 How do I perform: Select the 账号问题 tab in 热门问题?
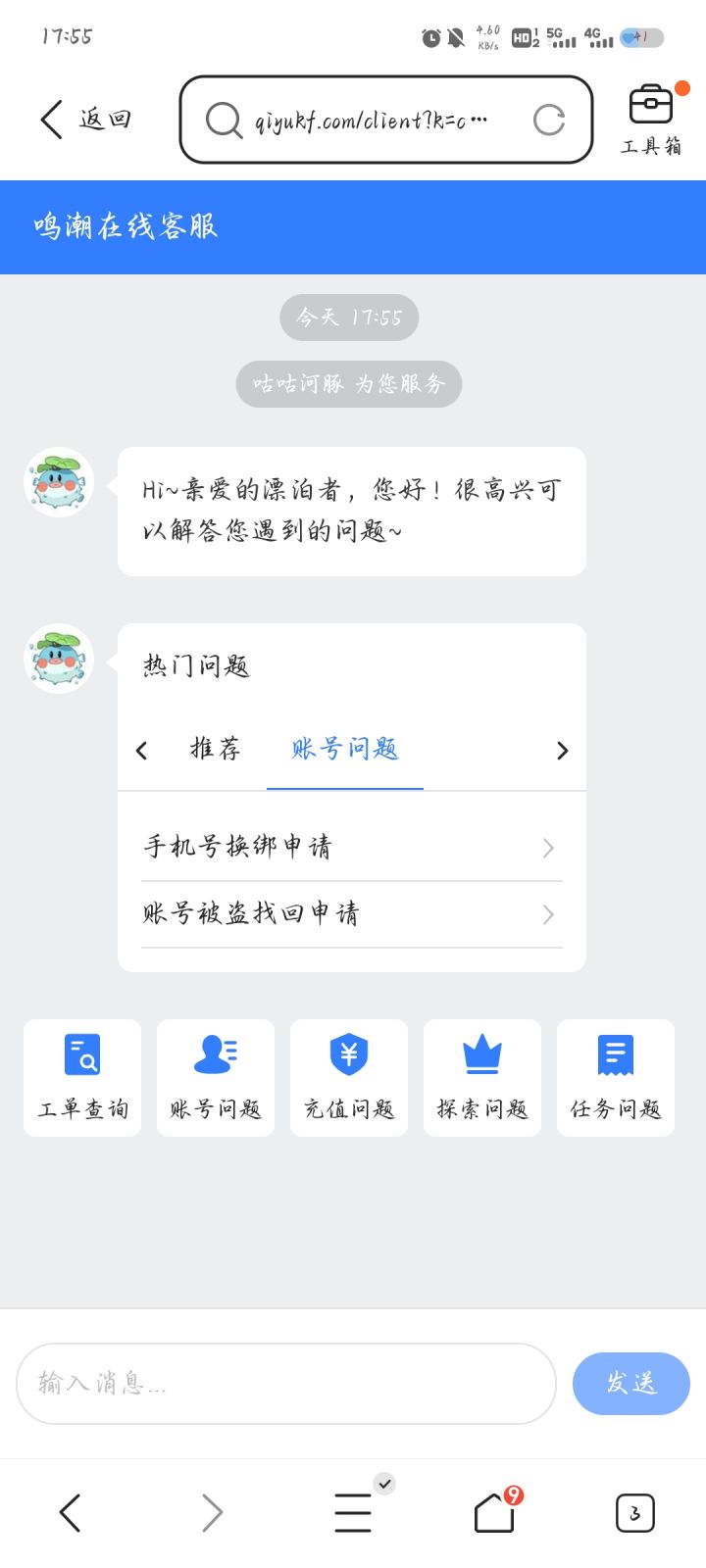[345, 750]
